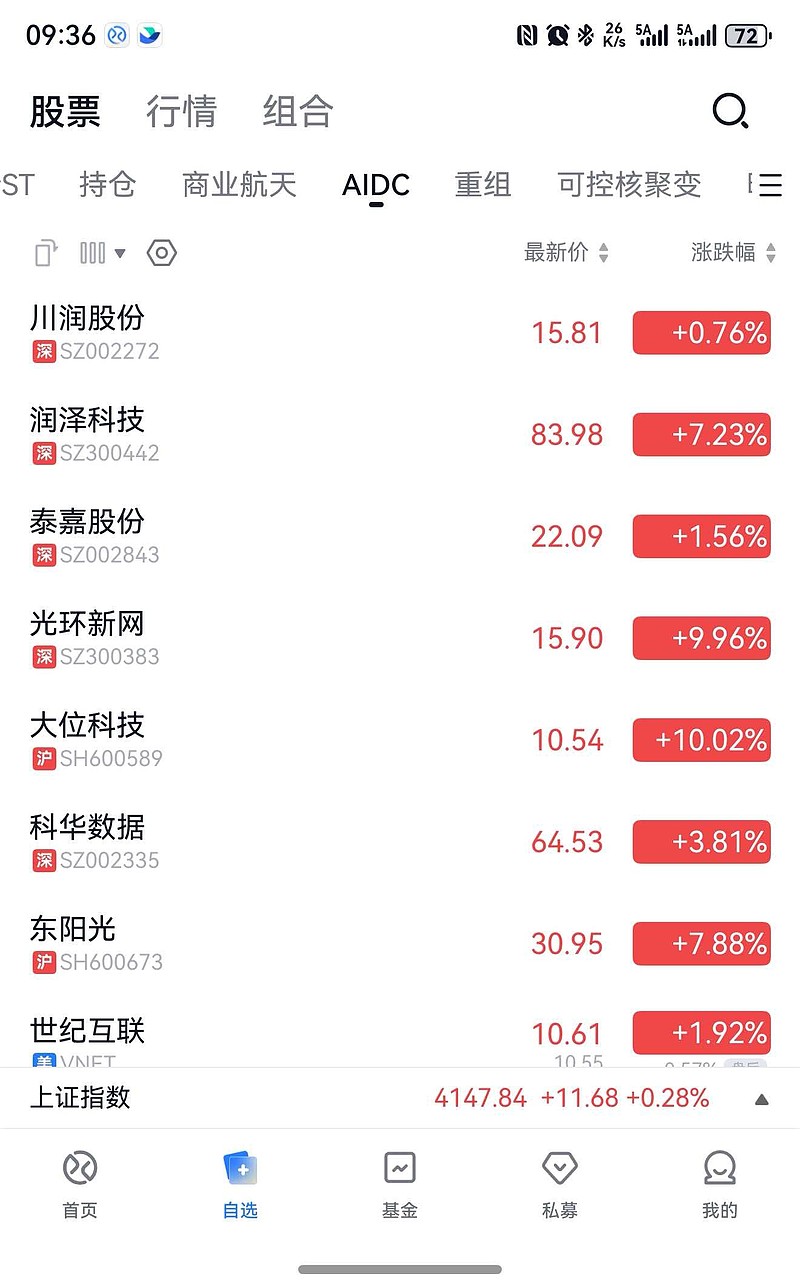
Task: Open the watchlist settings hexagon icon
Action: click(x=162, y=253)
